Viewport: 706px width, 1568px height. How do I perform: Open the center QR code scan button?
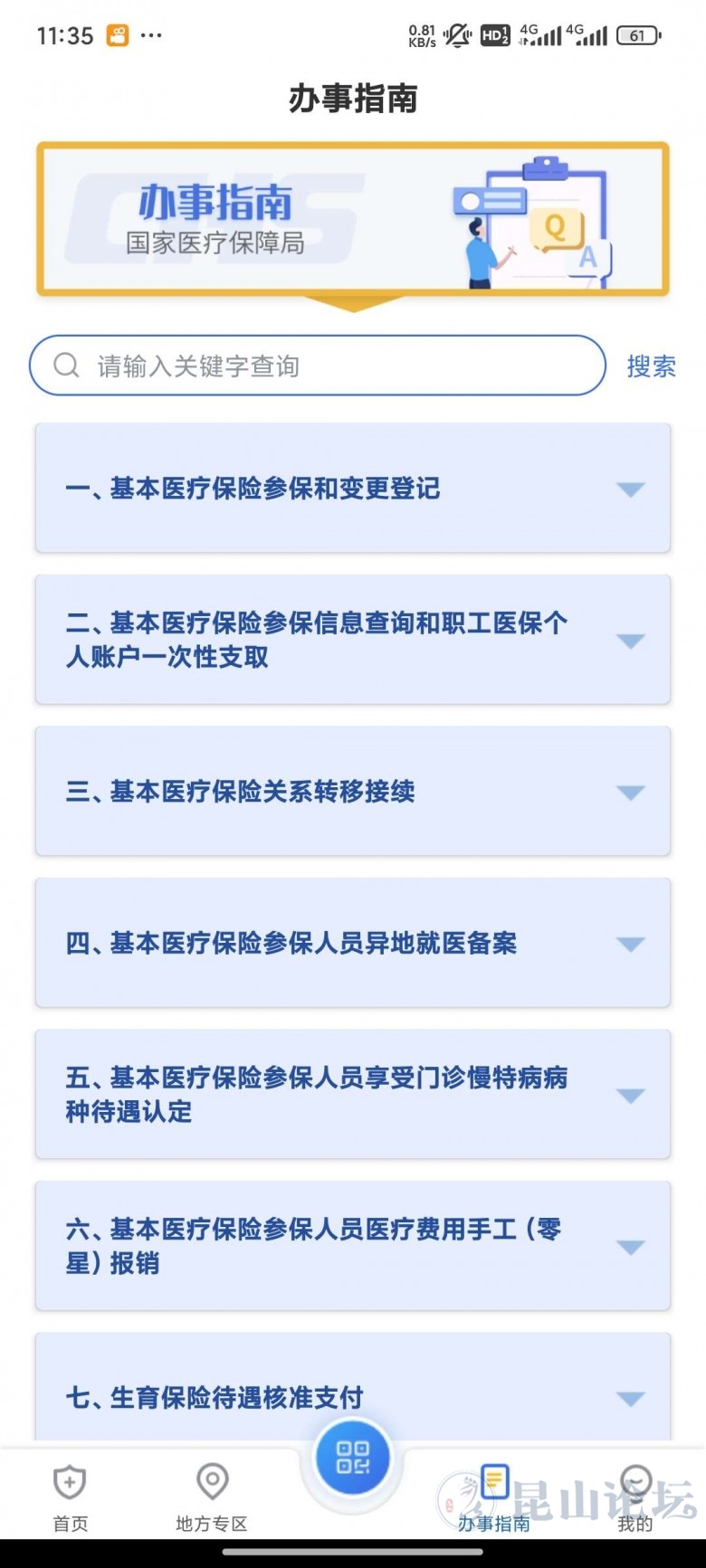(x=352, y=1458)
